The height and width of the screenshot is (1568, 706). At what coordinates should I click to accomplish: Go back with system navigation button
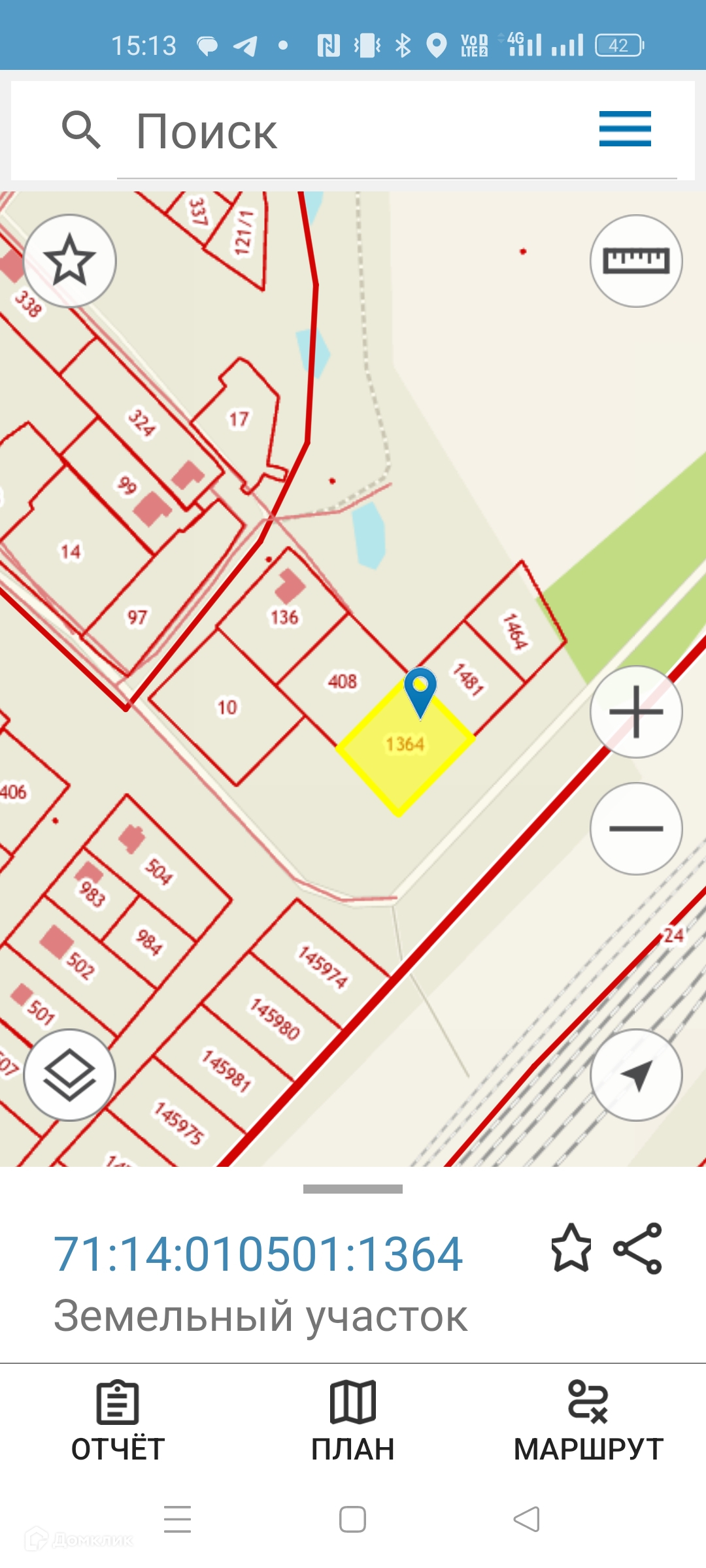pos(527,1519)
